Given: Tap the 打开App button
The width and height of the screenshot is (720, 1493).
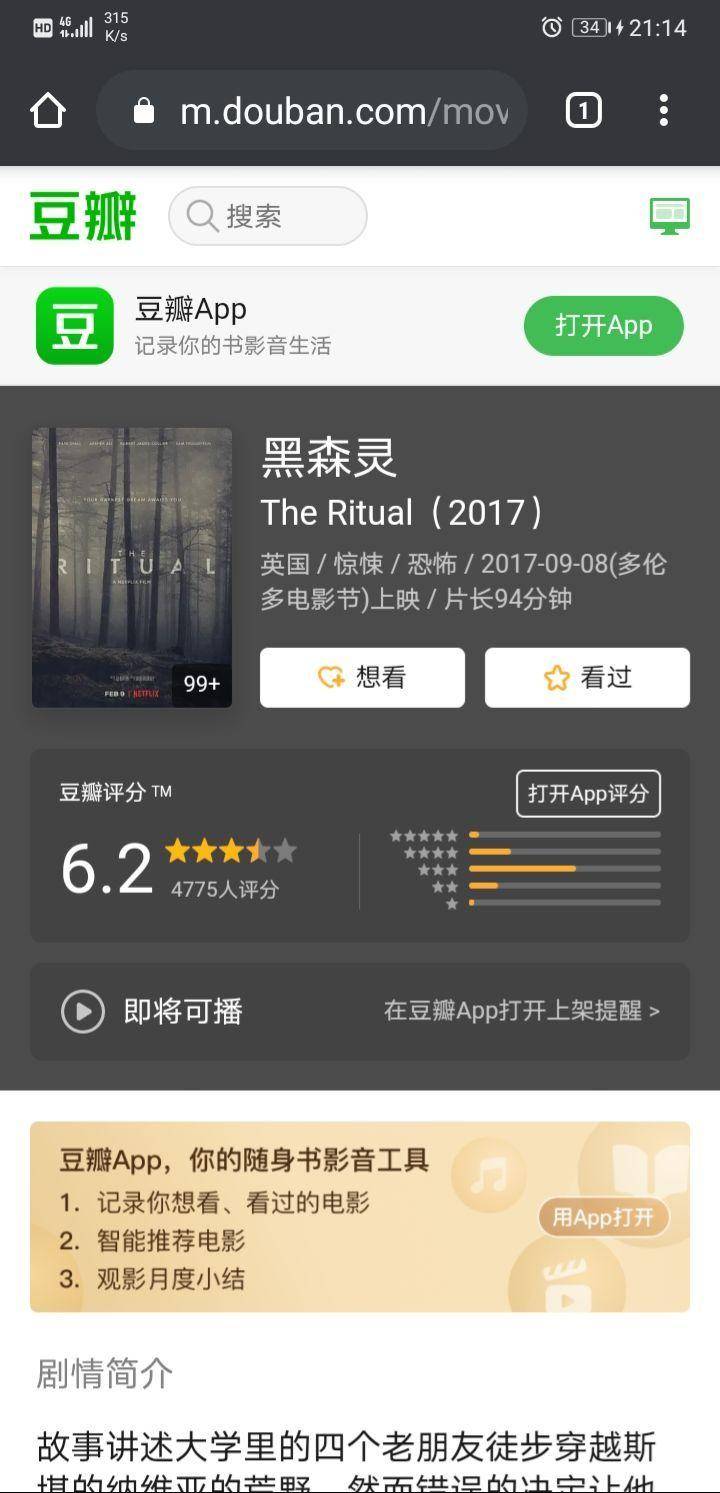Looking at the screenshot, I should (x=603, y=326).
